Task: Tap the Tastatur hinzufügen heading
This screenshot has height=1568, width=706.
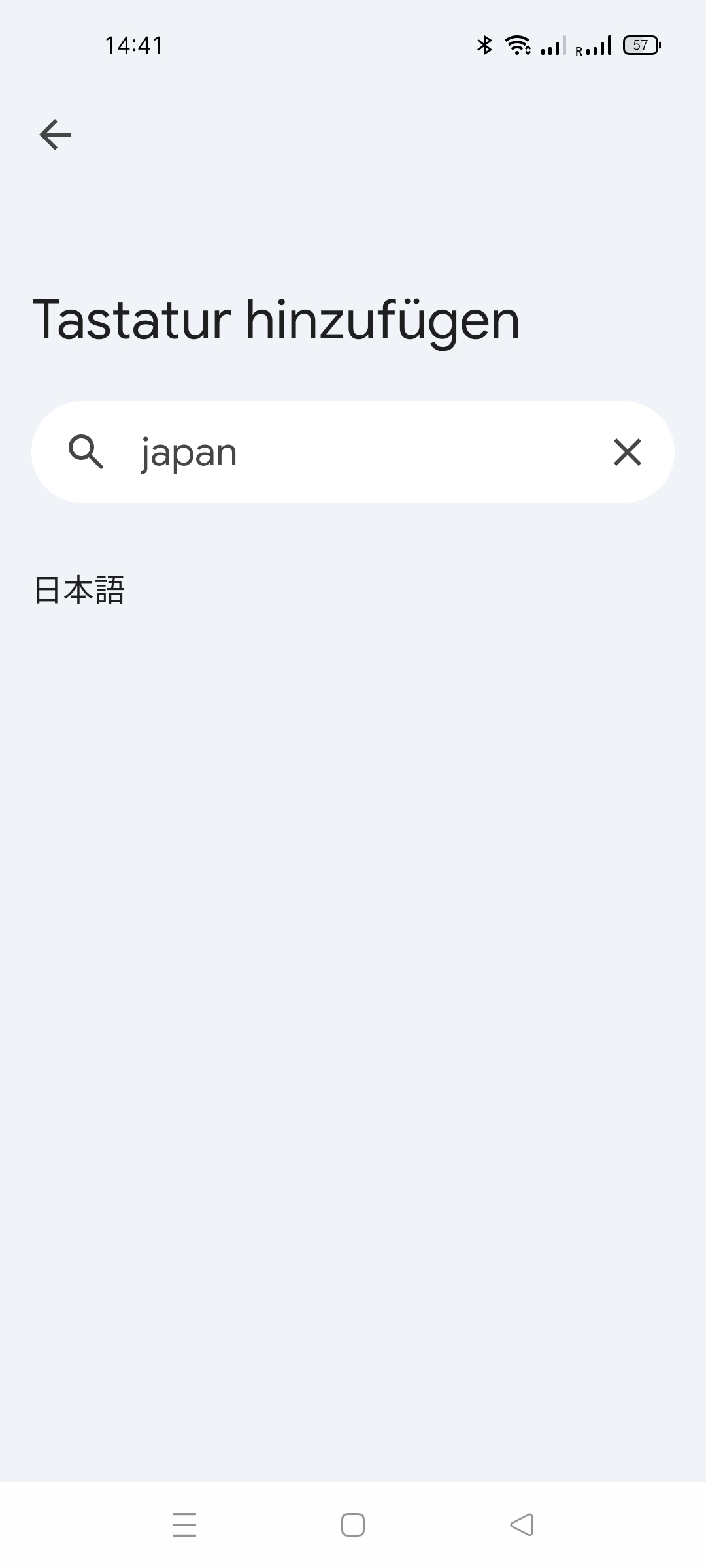Action: pyautogui.click(x=278, y=320)
